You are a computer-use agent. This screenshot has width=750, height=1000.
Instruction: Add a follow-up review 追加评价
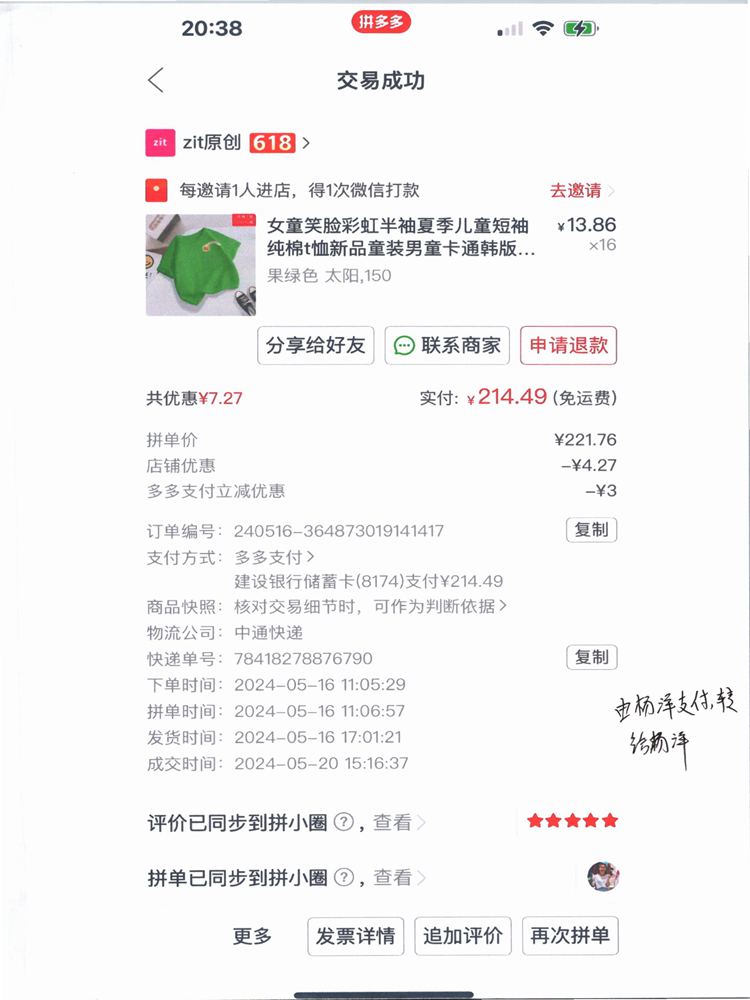pyautogui.click(x=463, y=937)
